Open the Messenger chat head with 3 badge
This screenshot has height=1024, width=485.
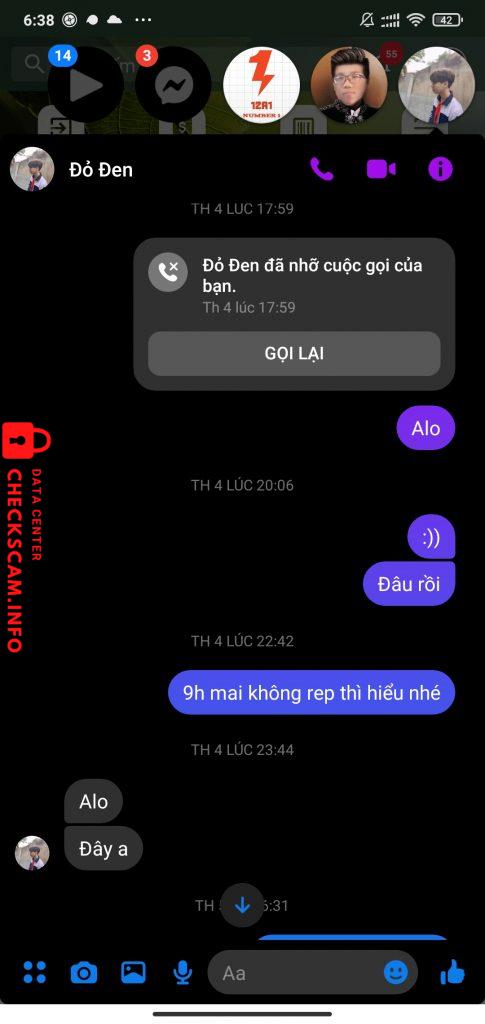pyautogui.click(x=173, y=85)
